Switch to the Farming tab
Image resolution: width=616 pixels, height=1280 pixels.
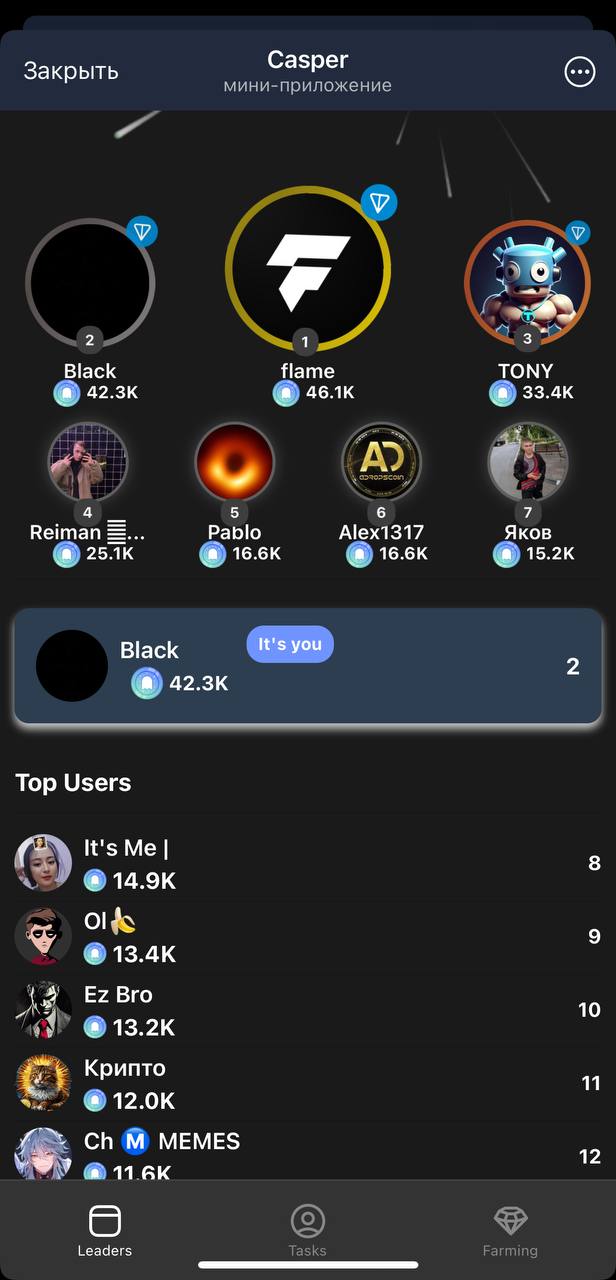[x=510, y=1231]
